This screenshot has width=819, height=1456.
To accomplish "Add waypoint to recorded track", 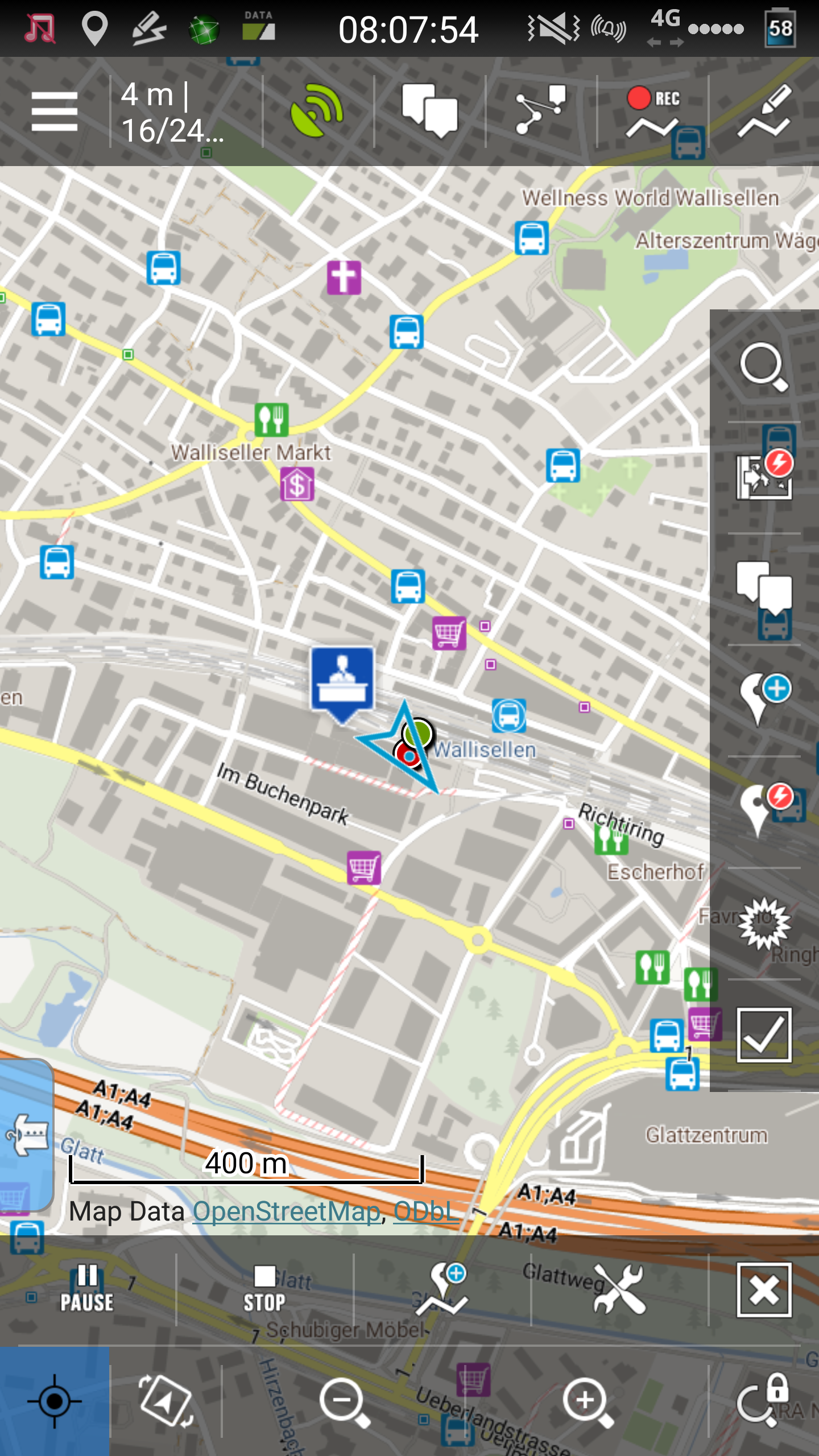I will coord(442,1289).
